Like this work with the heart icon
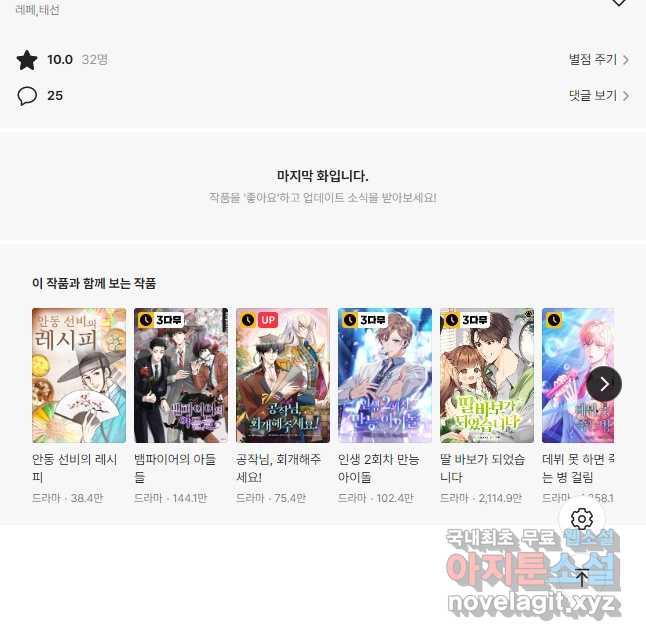This screenshot has height=641, width=646. point(619,3)
